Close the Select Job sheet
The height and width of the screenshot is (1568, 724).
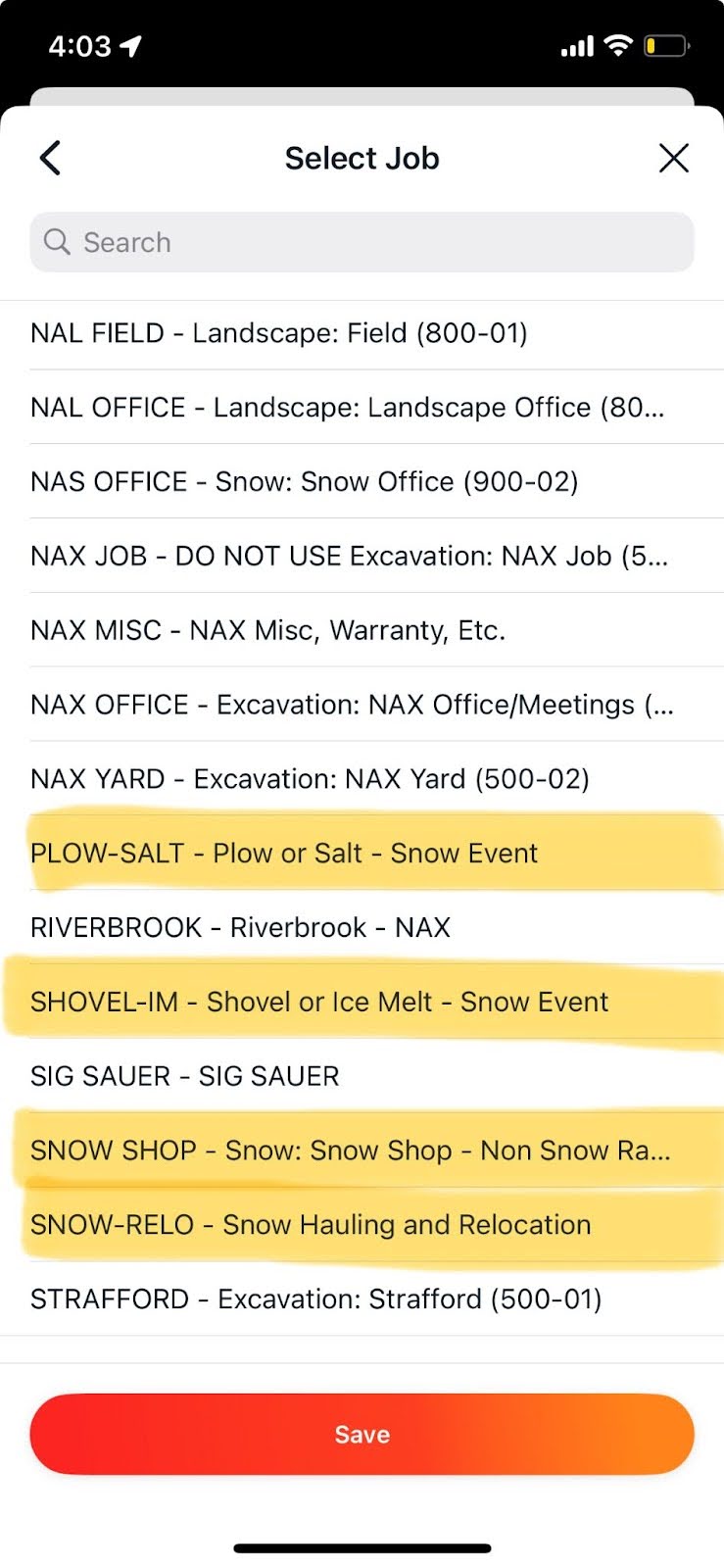[673, 158]
